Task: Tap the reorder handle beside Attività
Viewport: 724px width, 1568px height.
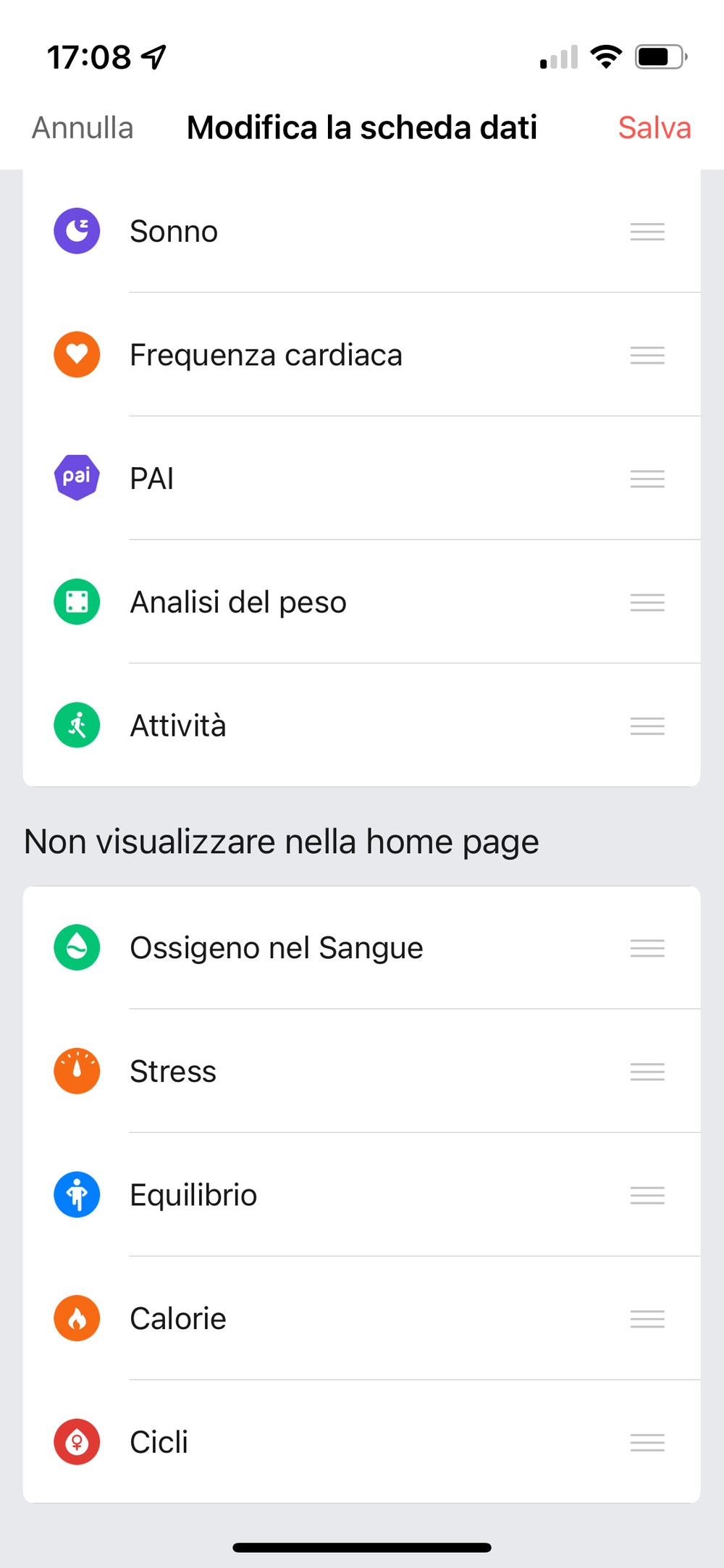Action: (647, 726)
